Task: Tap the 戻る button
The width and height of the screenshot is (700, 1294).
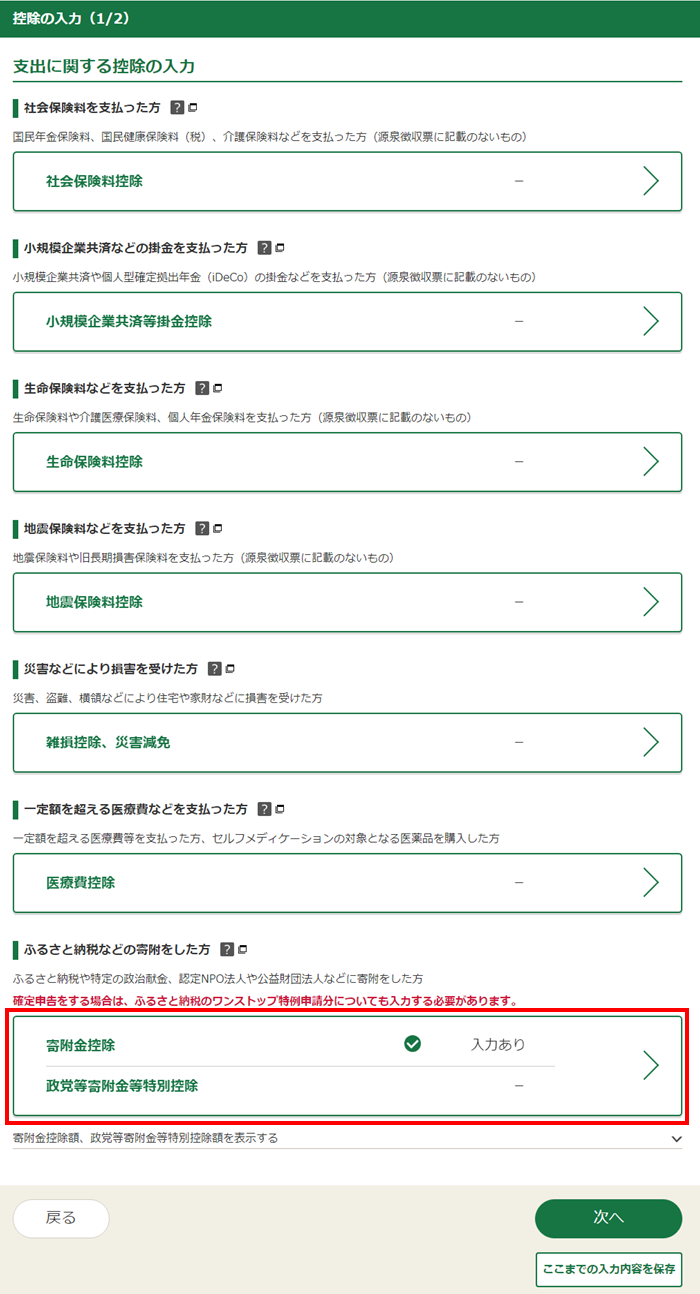Action: point(61,1217)
